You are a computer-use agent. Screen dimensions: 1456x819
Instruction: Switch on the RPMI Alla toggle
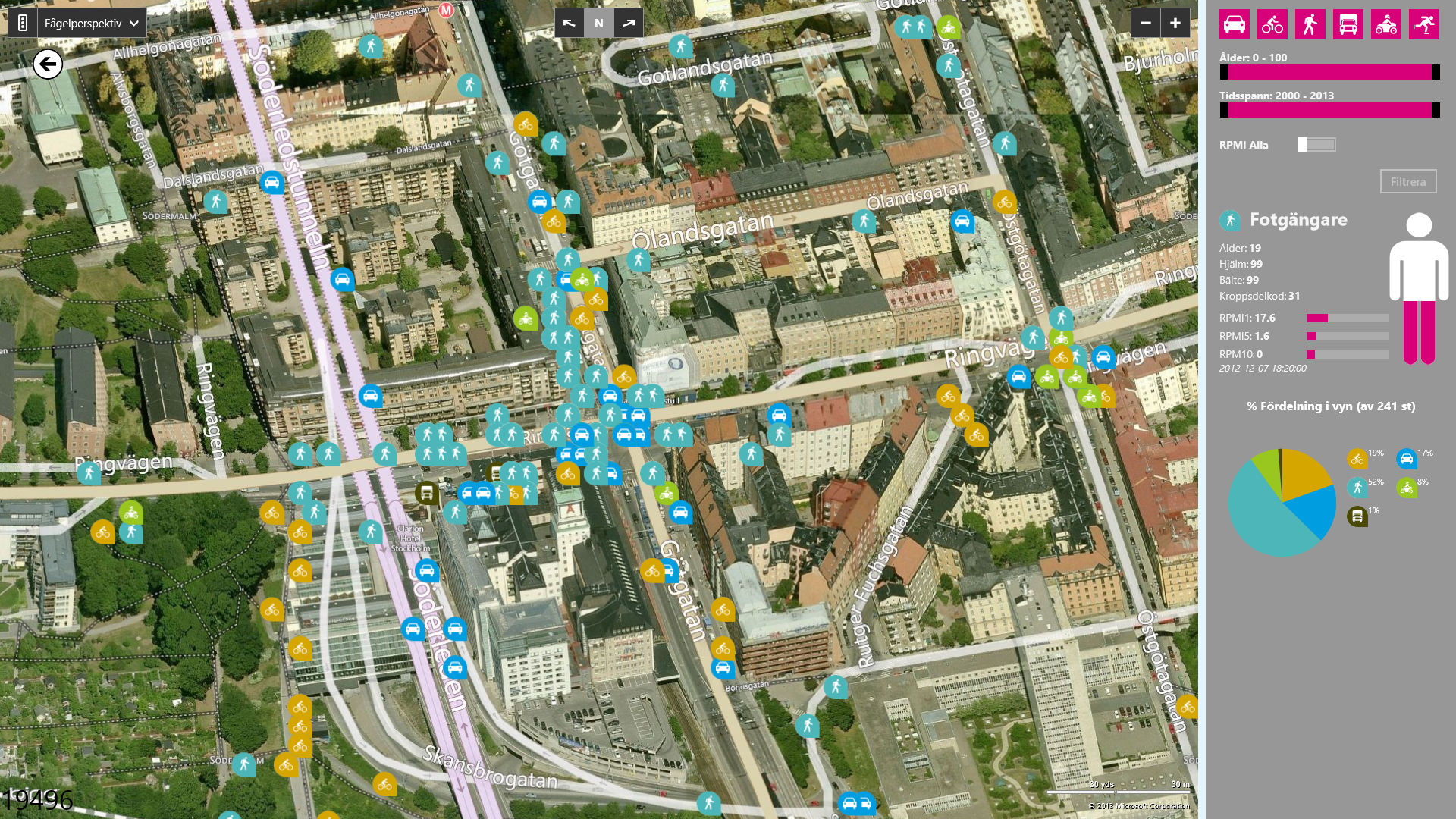(1316, 145)
